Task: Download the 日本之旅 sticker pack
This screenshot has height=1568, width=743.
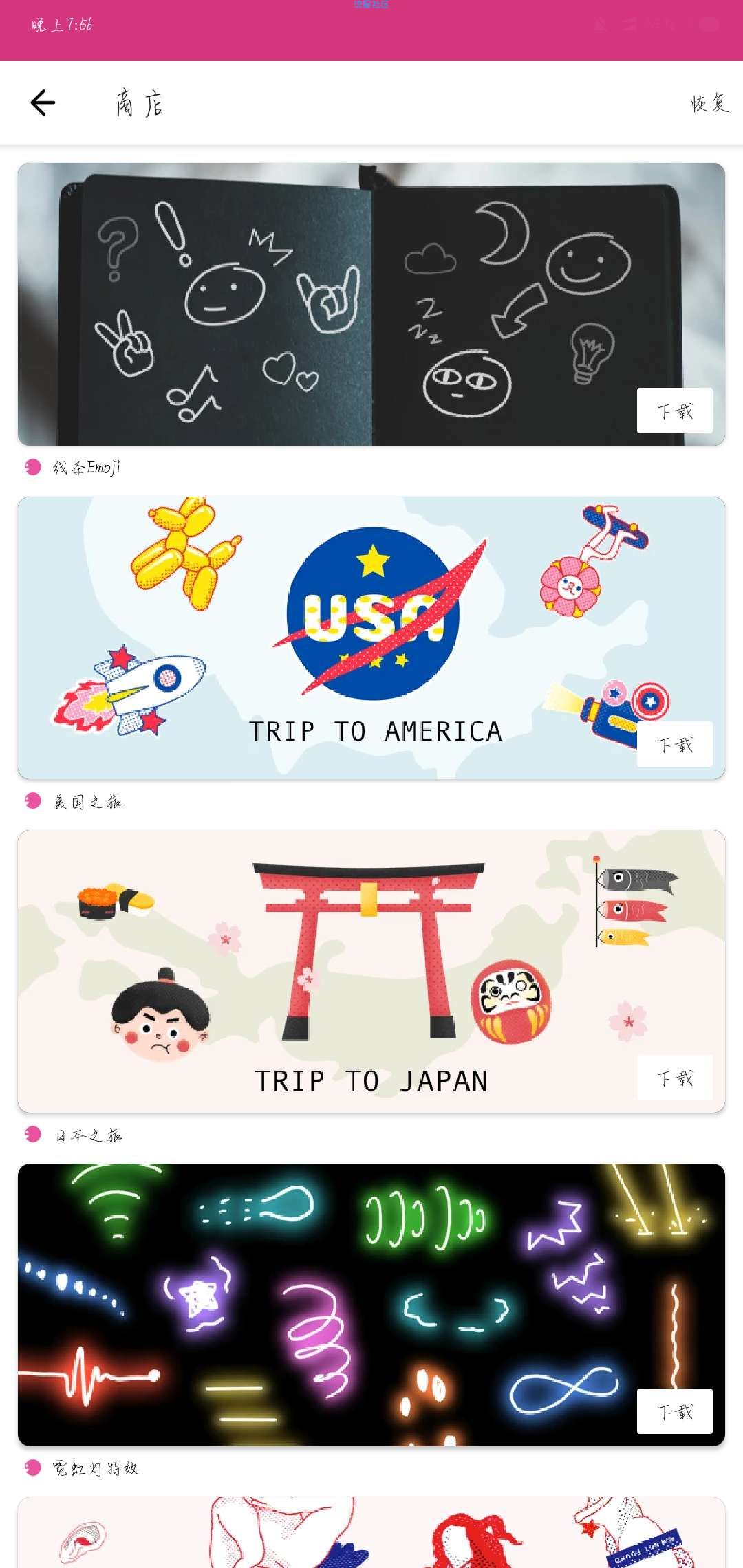Action: point(674,1078)
